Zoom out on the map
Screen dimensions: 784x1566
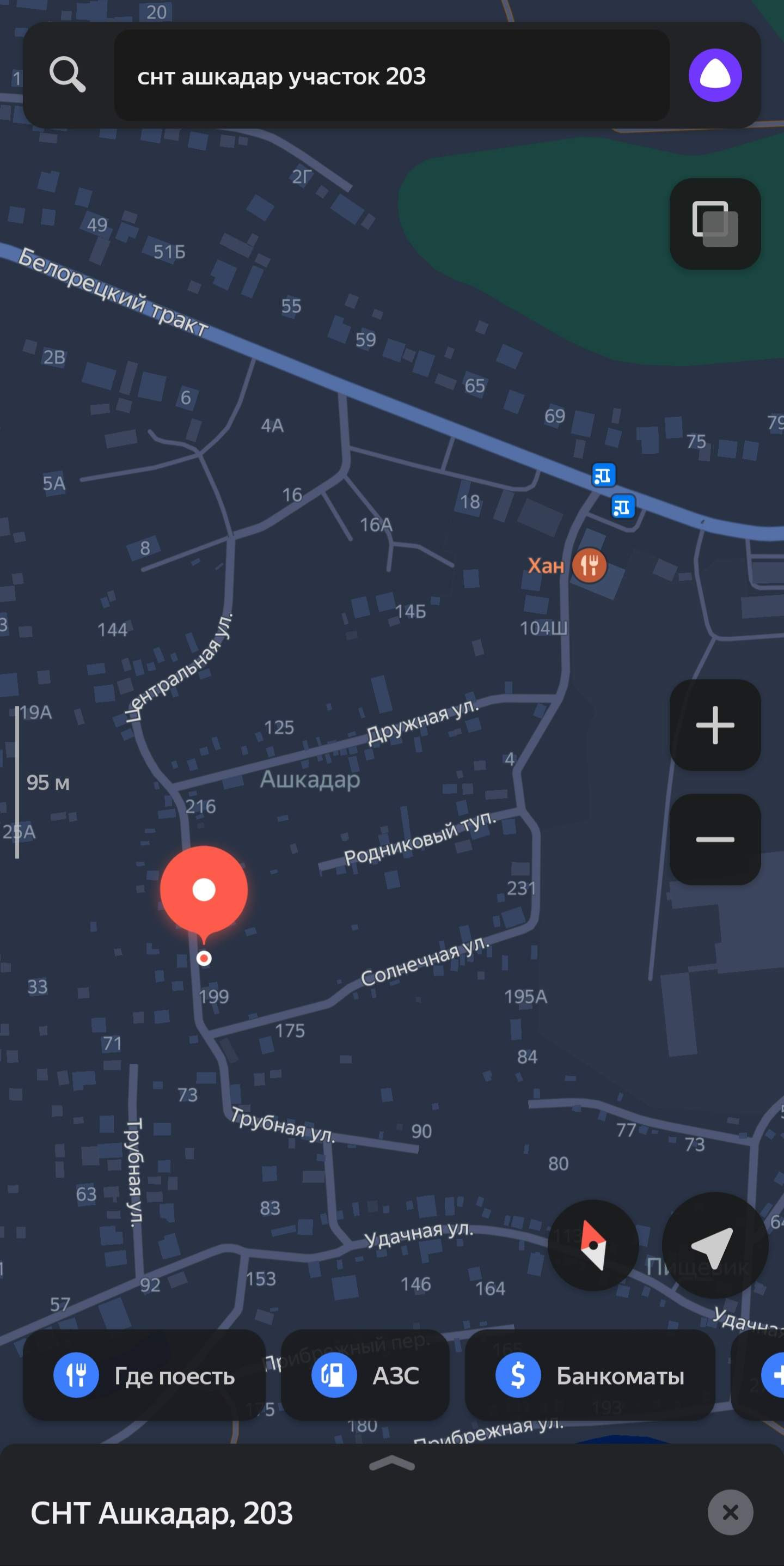(x=715, y=839)
